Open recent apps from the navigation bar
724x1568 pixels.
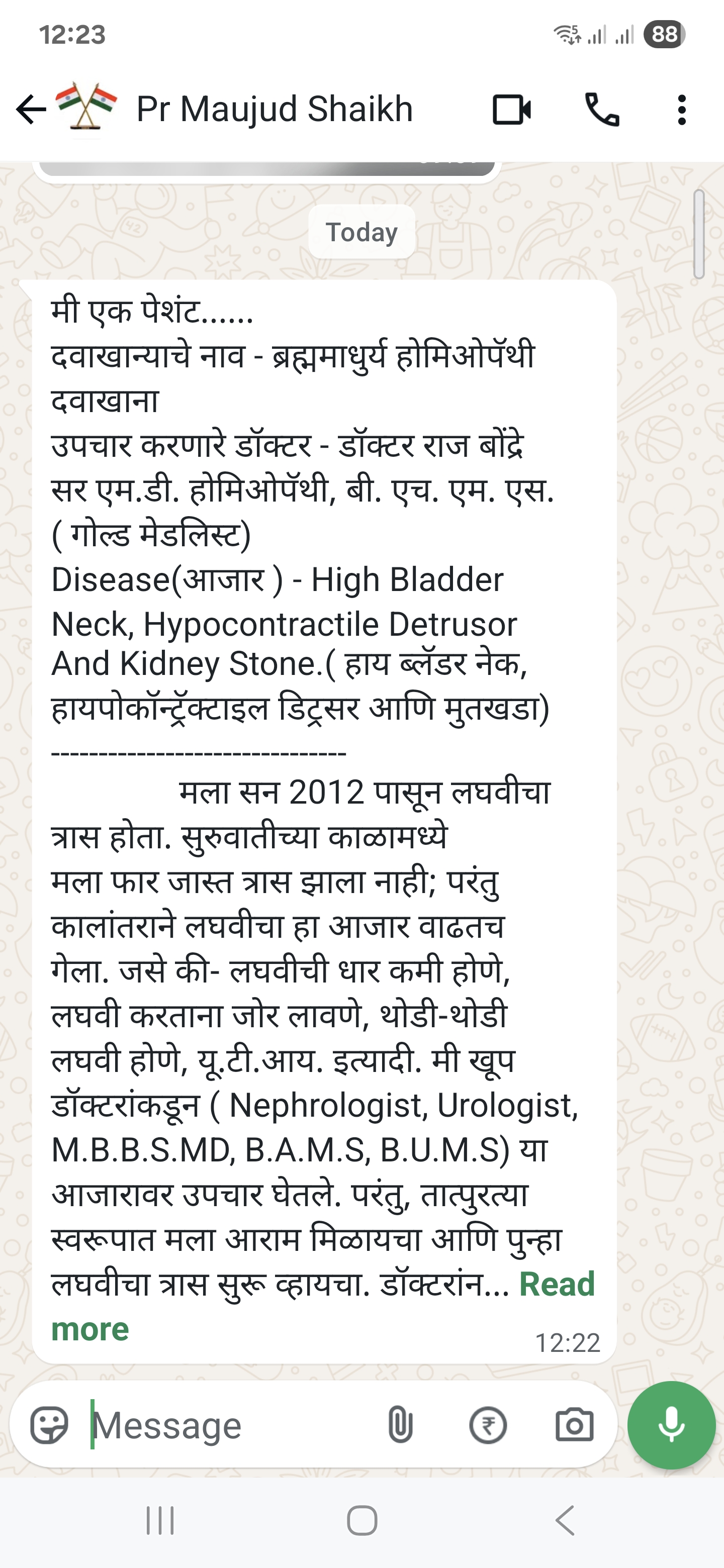(x=160, y=1521)
